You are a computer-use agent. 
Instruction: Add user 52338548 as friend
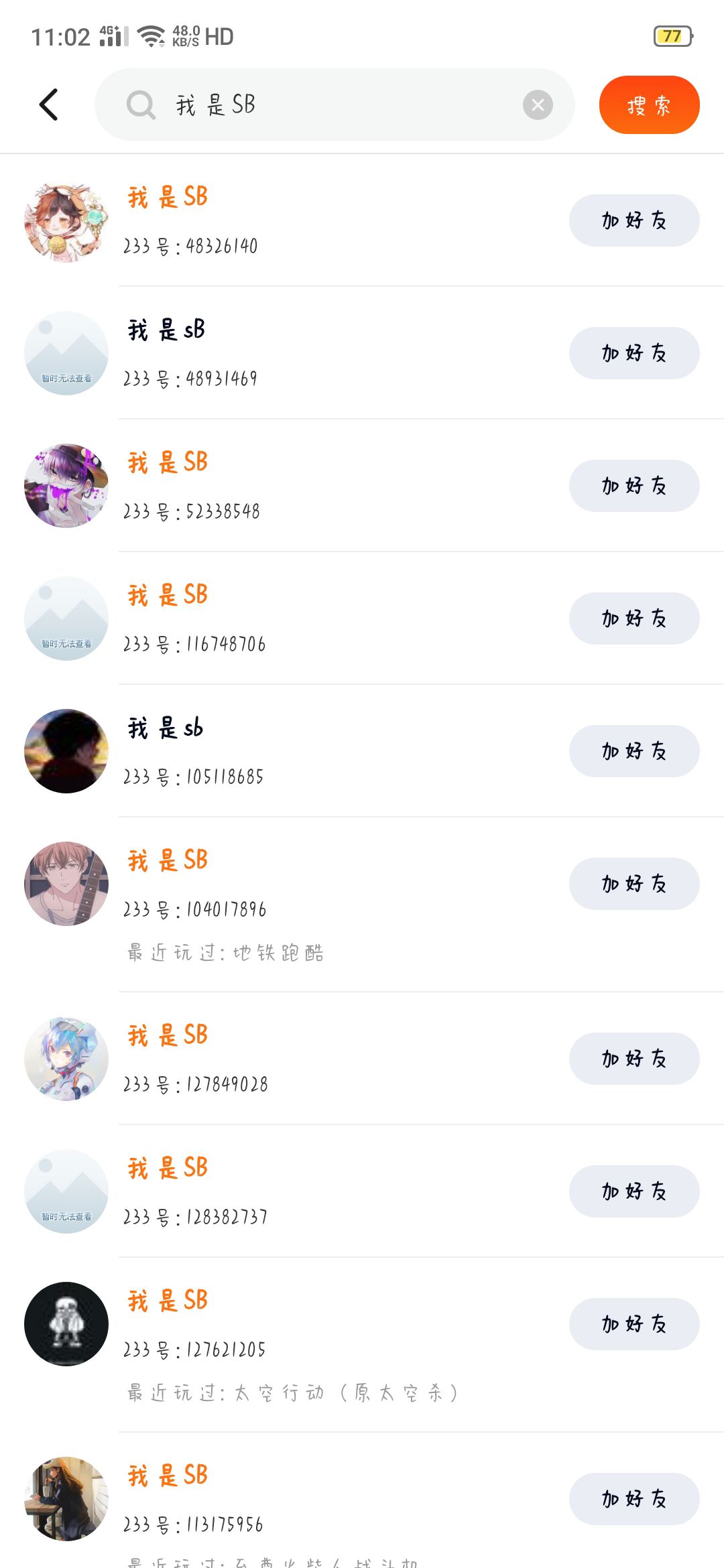tap(633, 486)
